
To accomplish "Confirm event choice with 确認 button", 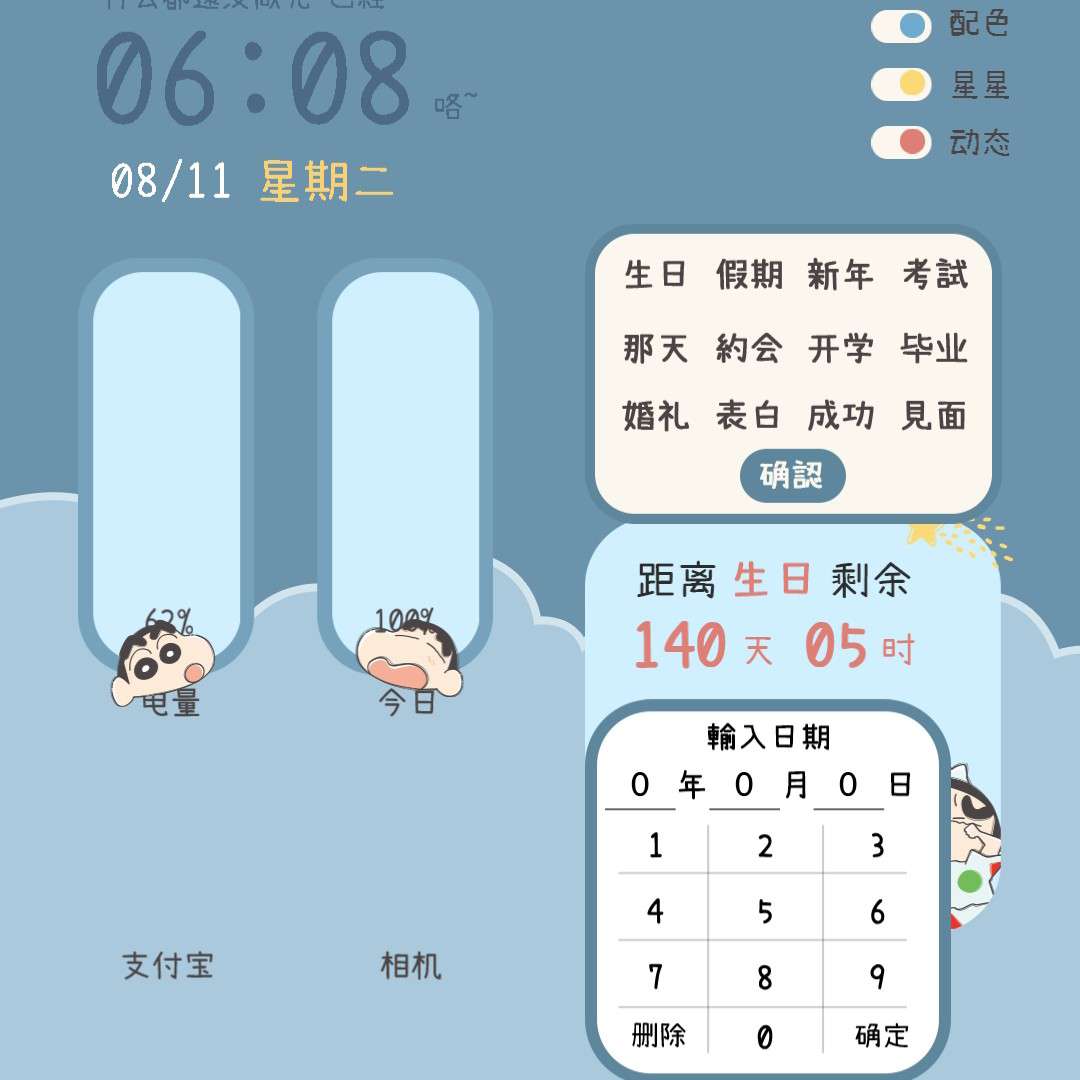I will coord(792,475).
